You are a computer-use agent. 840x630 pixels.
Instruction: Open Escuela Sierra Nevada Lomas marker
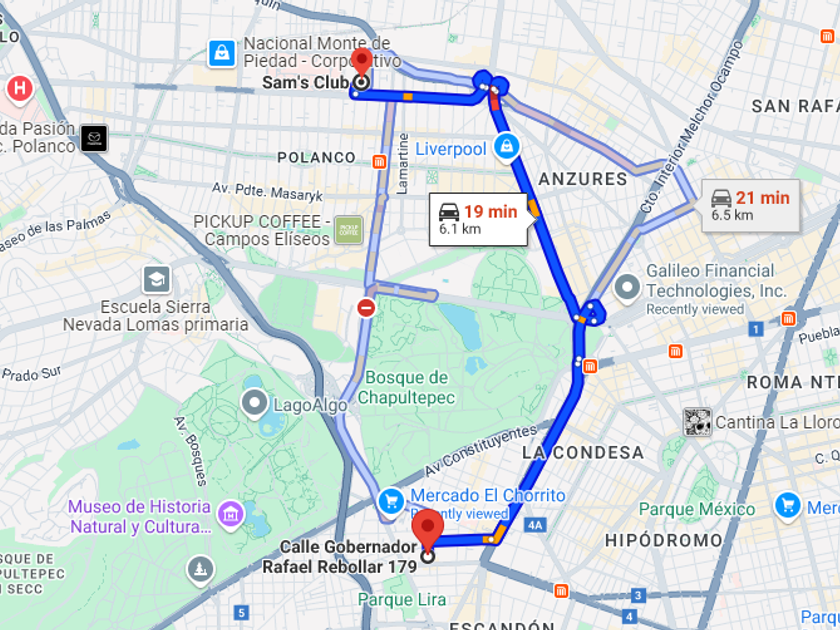[x=156, y=280]
